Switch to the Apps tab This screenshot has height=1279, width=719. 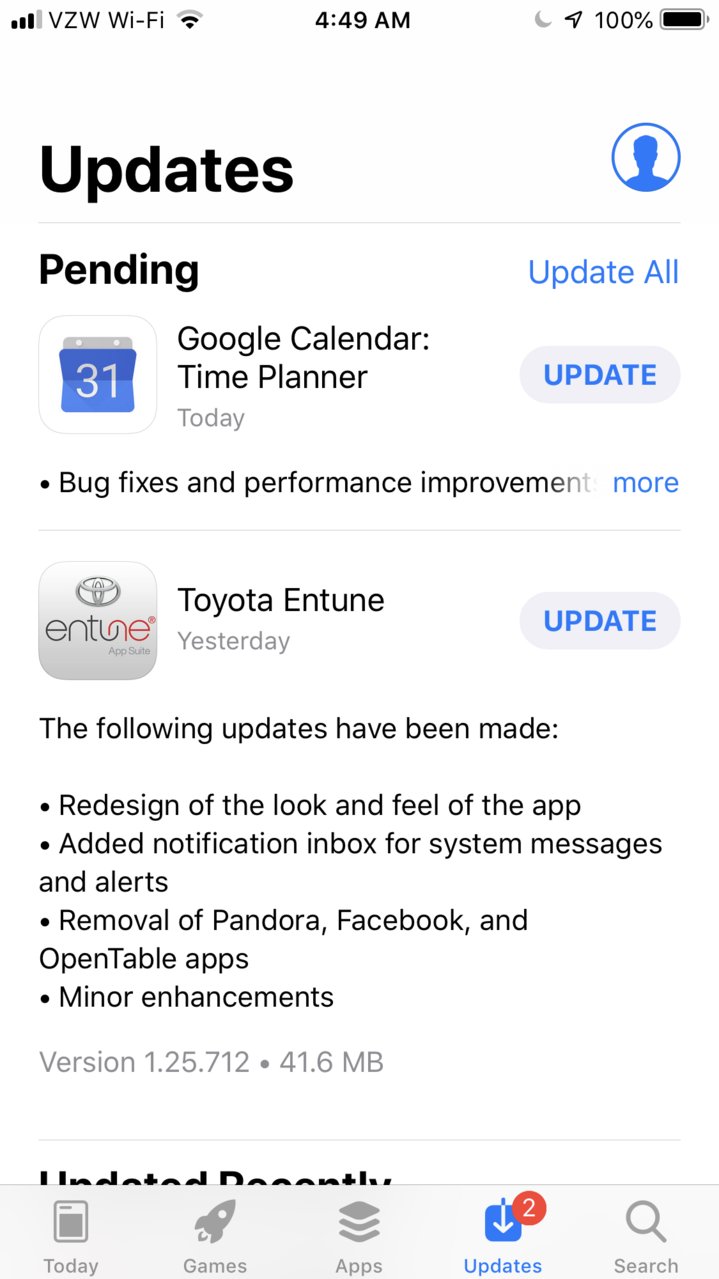click(x=359, y=1237)
